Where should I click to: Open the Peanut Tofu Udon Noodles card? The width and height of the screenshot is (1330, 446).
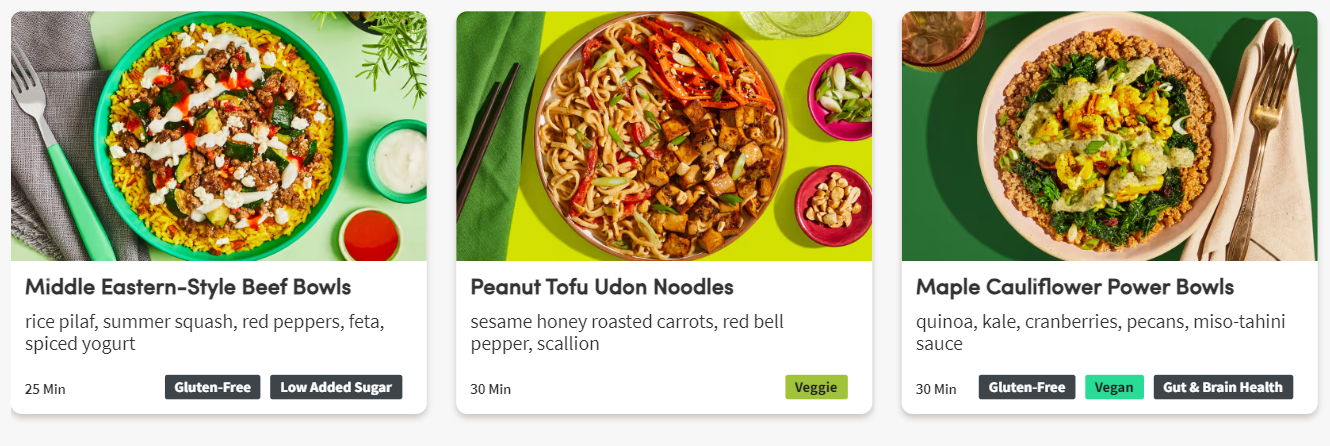(x=601, y=288)
